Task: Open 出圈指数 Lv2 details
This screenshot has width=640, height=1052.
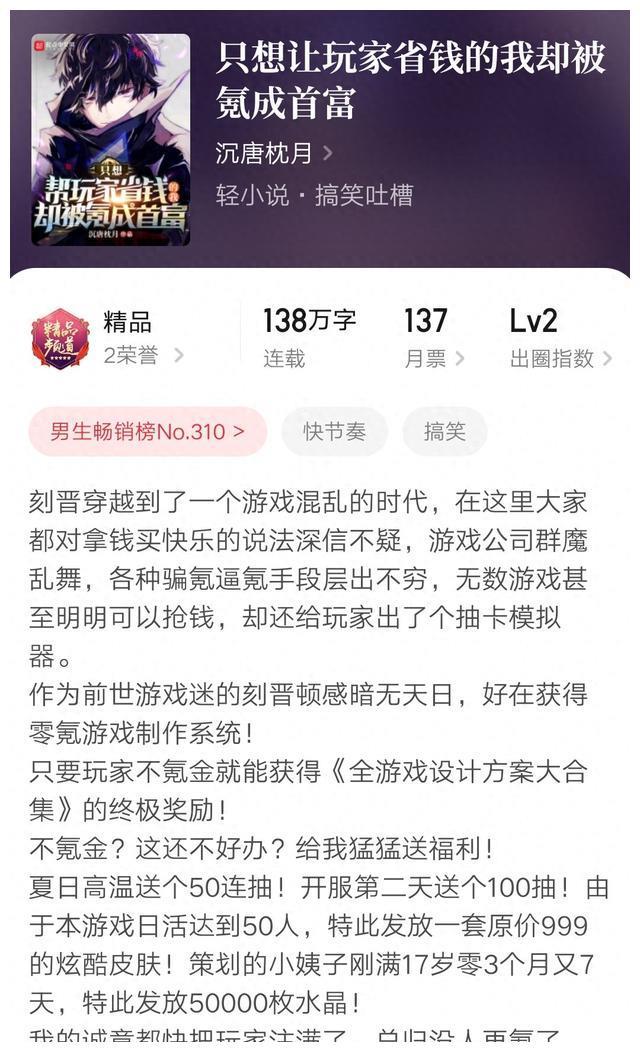Action: [560, 339]
